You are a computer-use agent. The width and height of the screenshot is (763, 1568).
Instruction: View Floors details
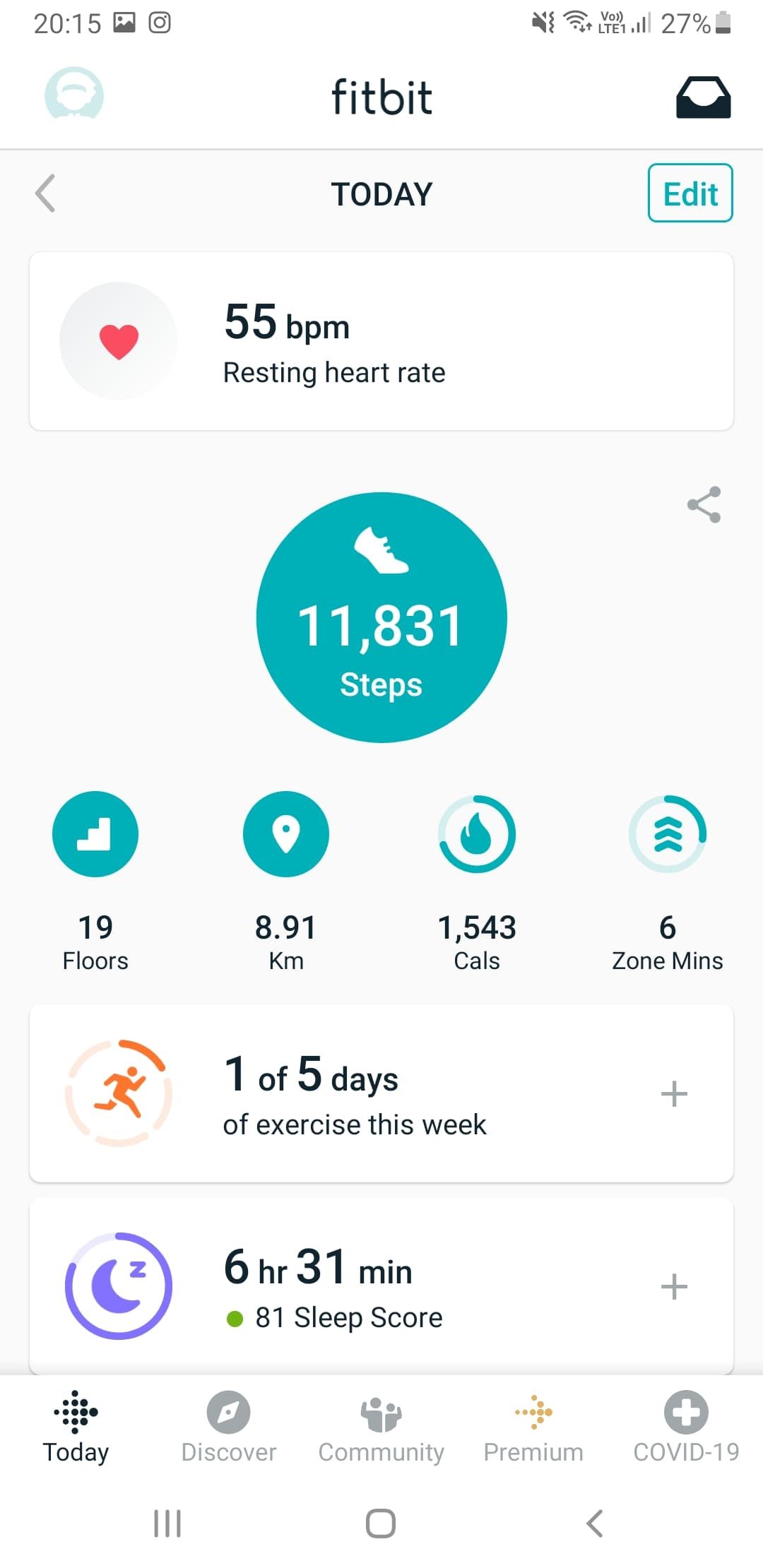tap(95, 834)
